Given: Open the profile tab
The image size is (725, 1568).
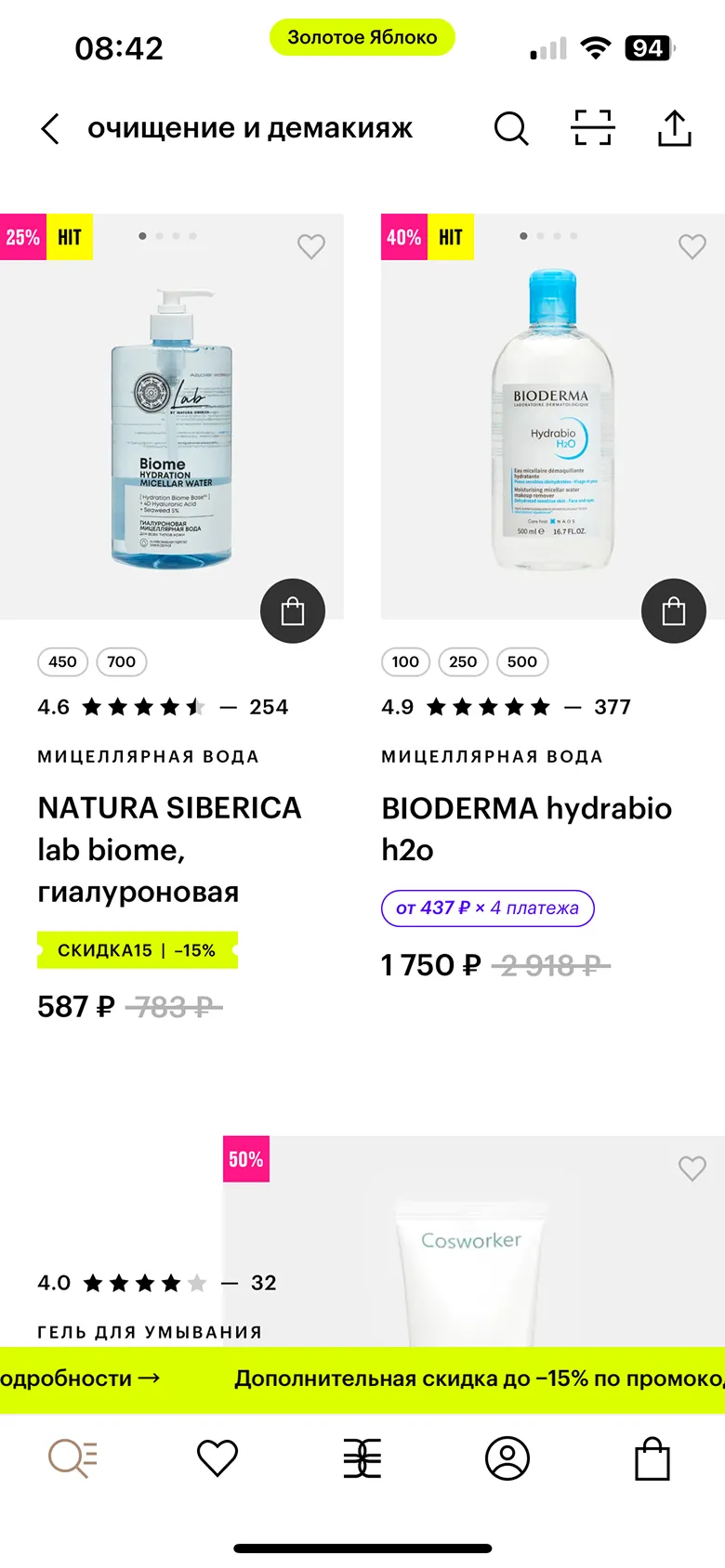Looking at the screenshot, I should click(x=507, y=1458).
